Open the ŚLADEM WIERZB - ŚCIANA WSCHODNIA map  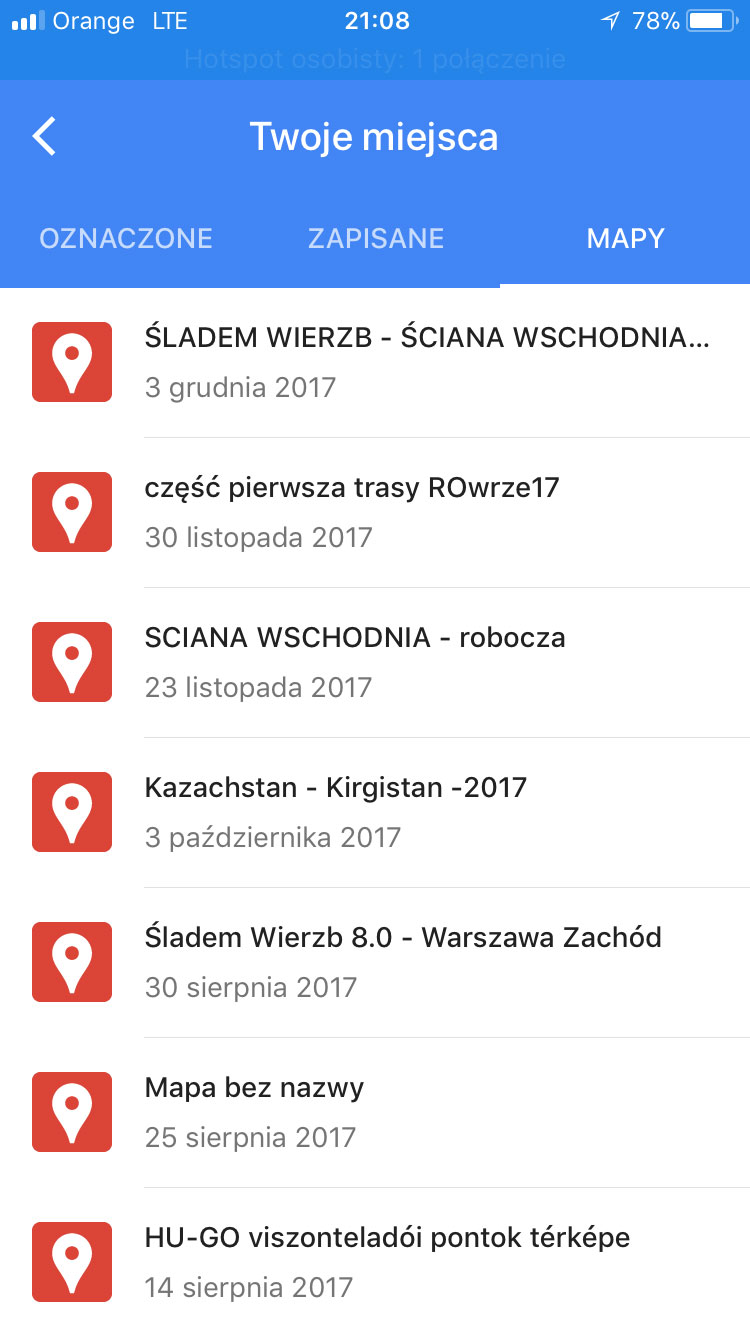coord(375,362)
